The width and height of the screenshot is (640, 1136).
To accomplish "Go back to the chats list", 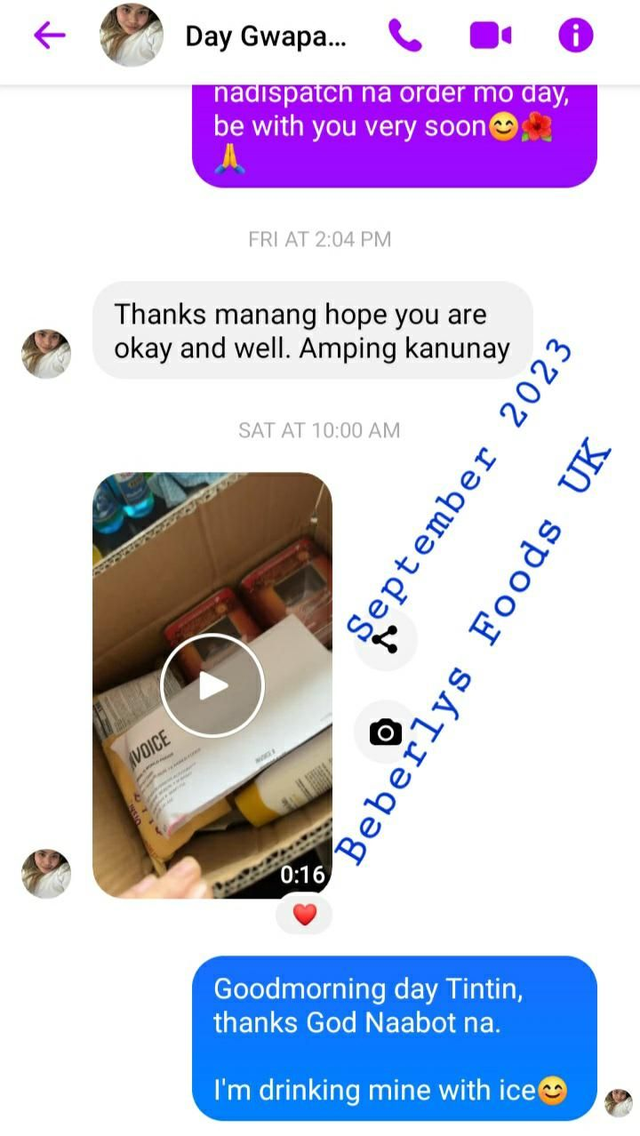I will 49,37.
